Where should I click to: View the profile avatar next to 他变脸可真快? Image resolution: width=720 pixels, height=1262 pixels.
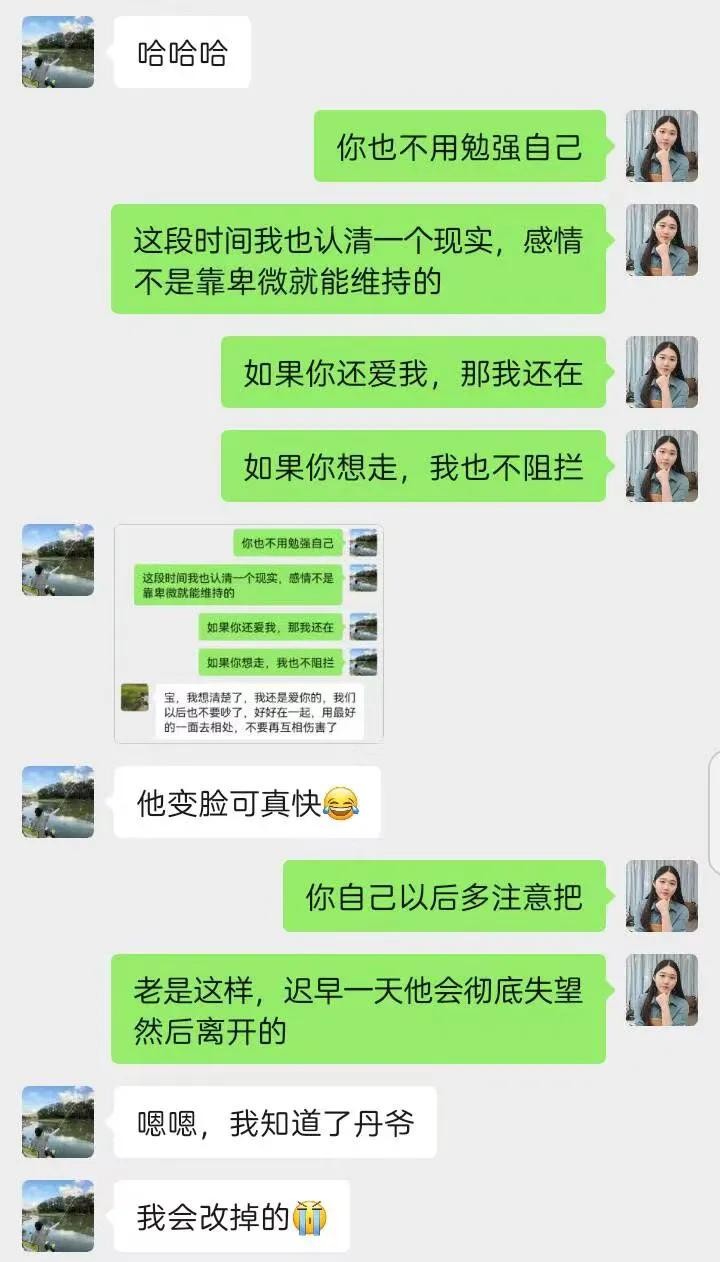58,801
